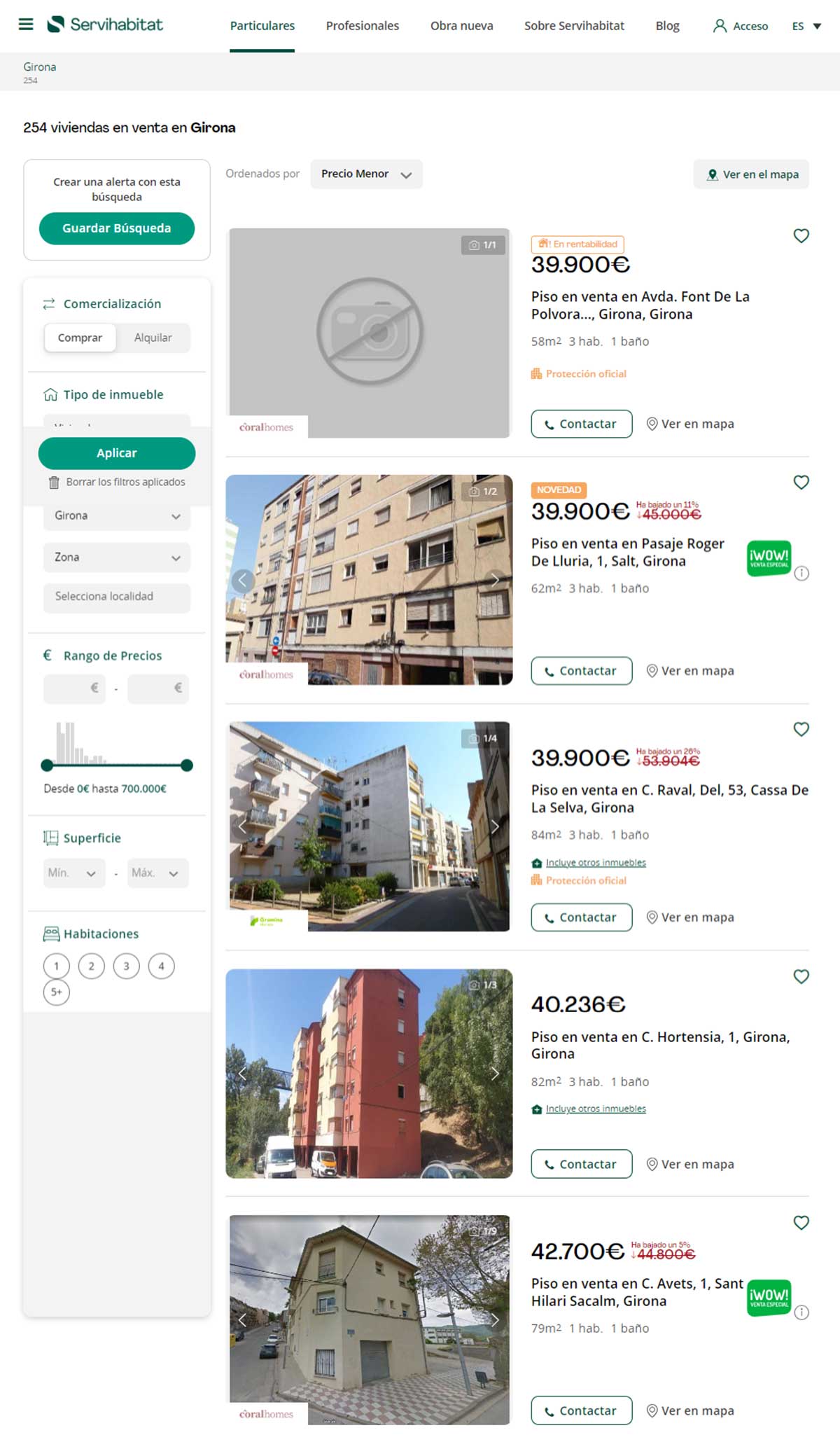Tap the Selecciona localidad field
The width and height of the screenshot is (840, 1435).
click(116, 597)
